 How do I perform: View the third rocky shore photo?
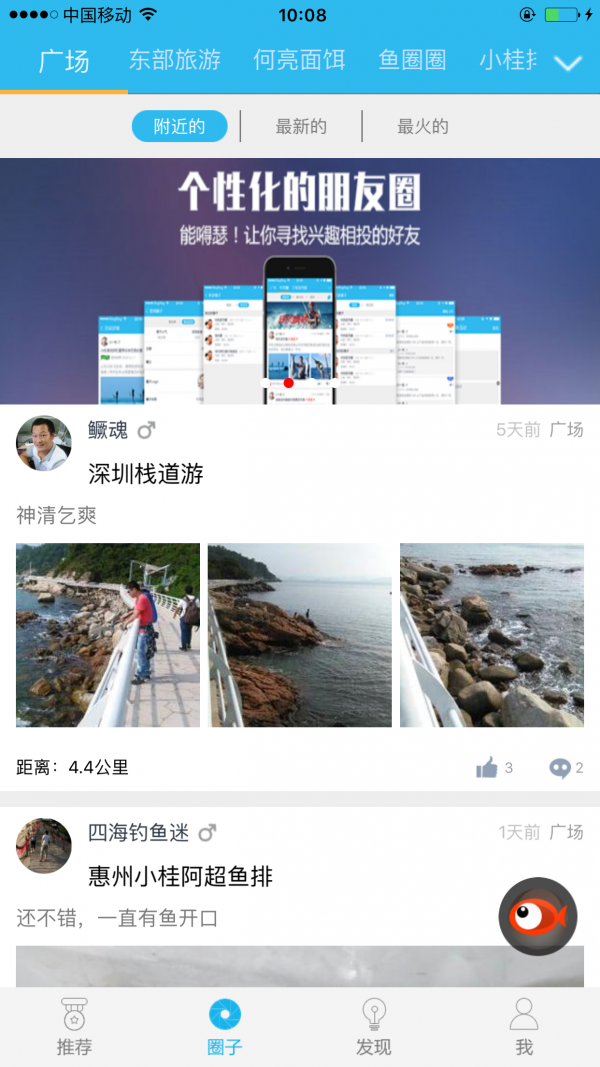click(x=492, y=635)
